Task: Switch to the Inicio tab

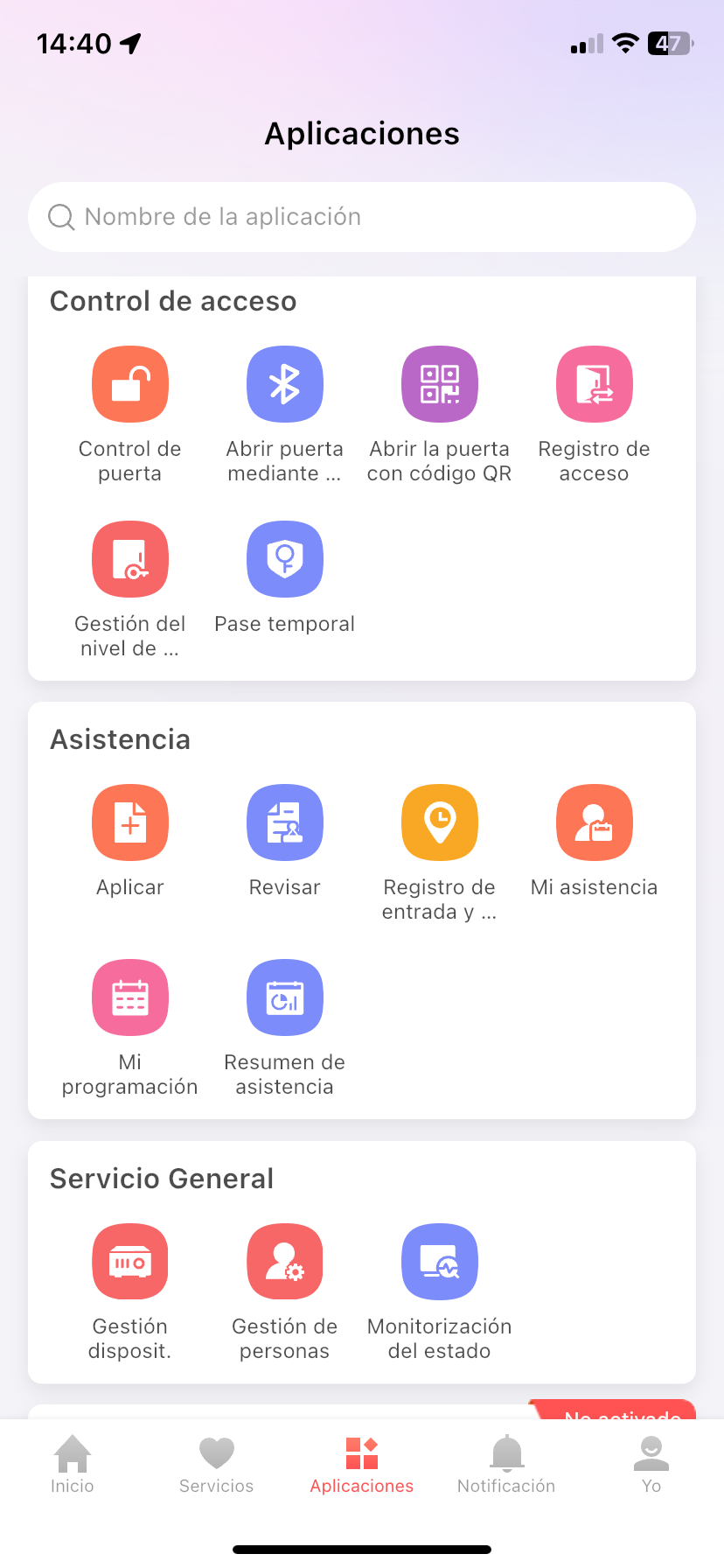Action: [x=73, y=1466]
